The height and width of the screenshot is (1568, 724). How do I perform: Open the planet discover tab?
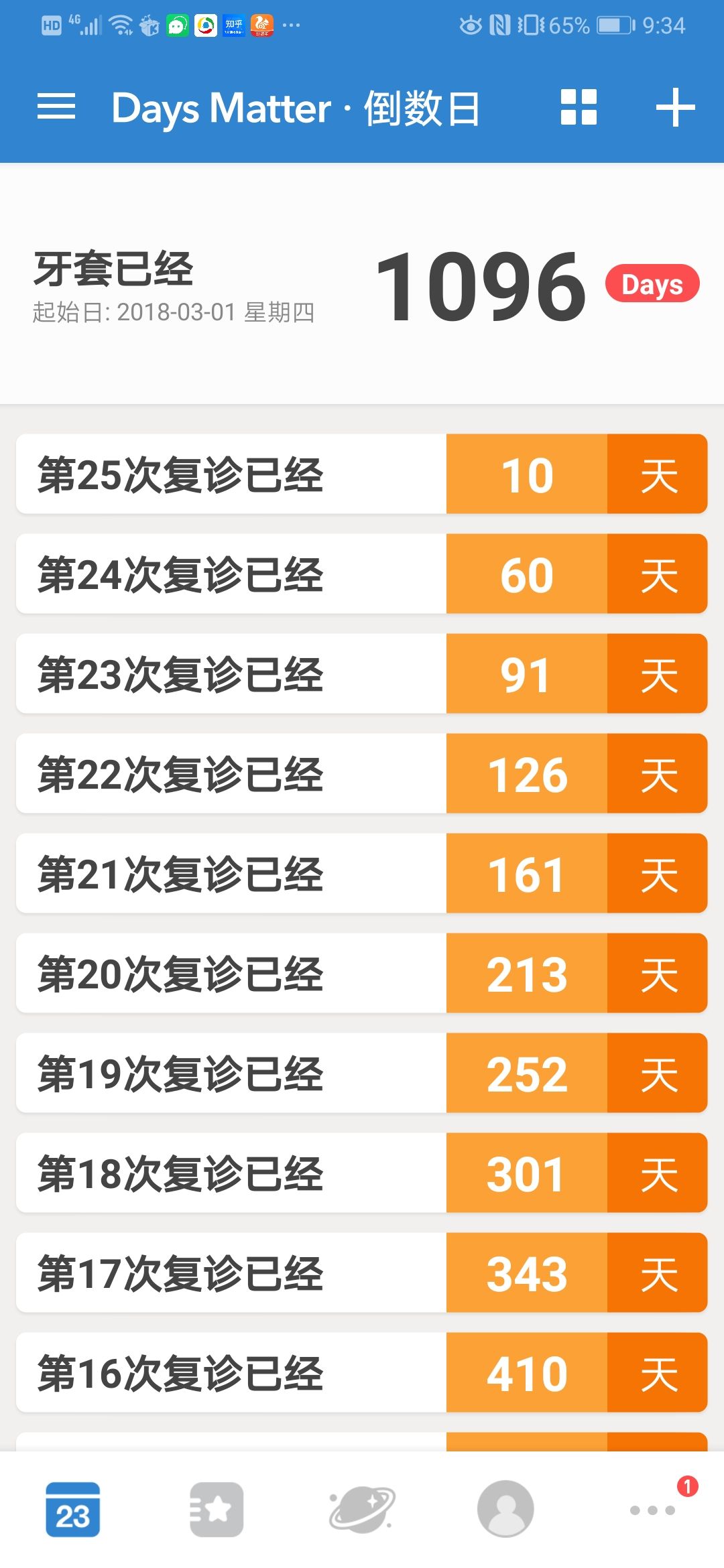coord(362,1510)
